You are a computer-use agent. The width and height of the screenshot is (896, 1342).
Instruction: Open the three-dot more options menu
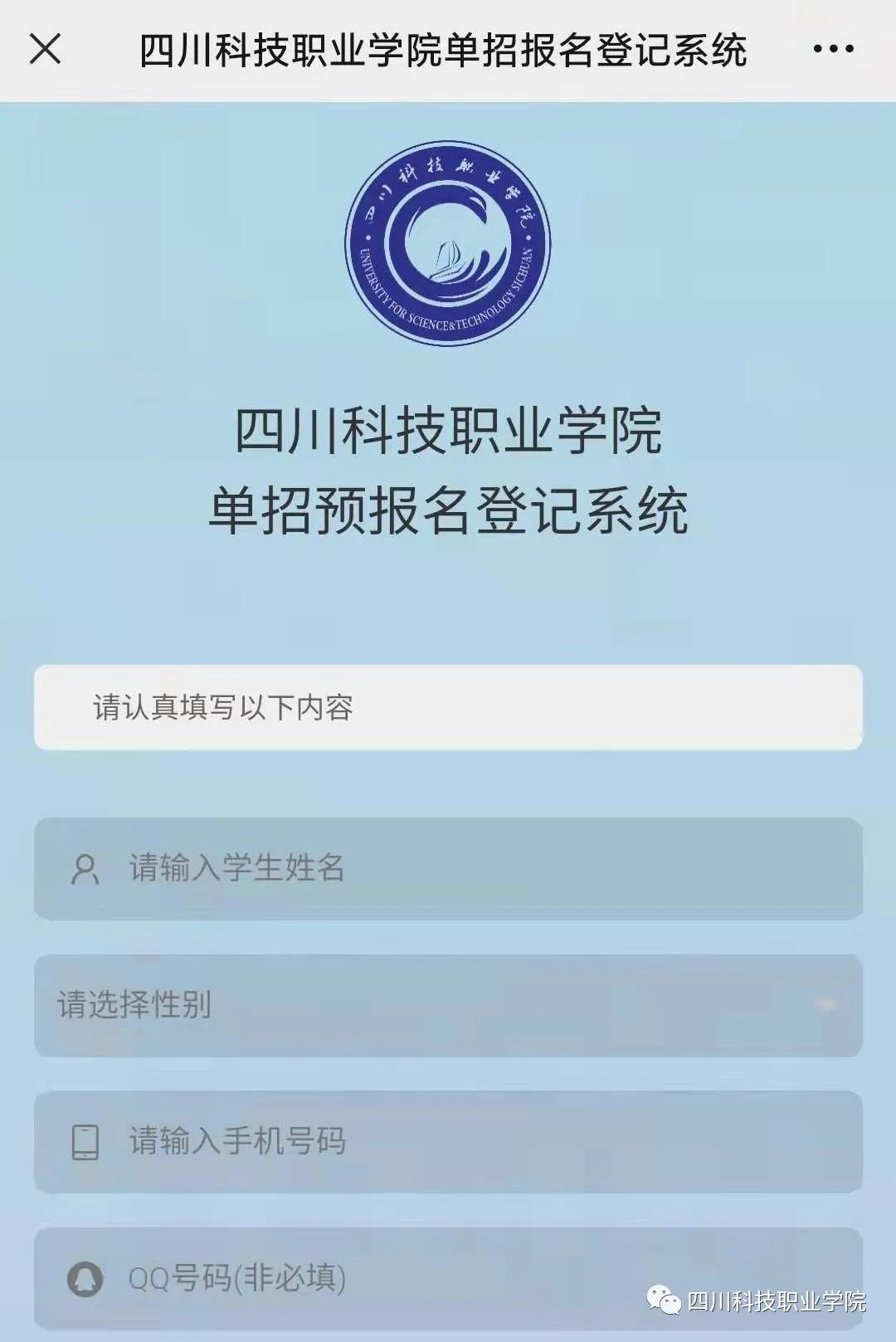833,49
